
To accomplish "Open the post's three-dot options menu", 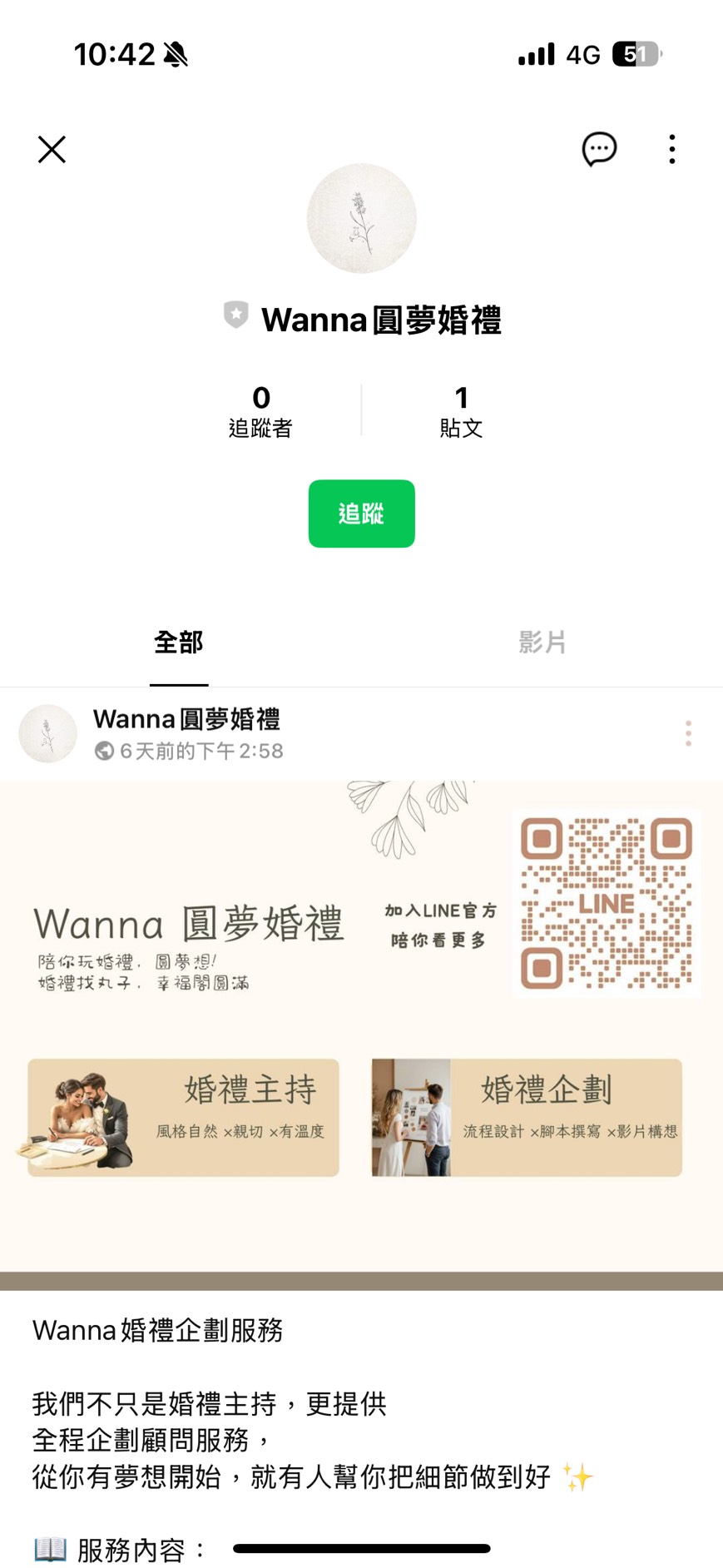I will point(687,733).
